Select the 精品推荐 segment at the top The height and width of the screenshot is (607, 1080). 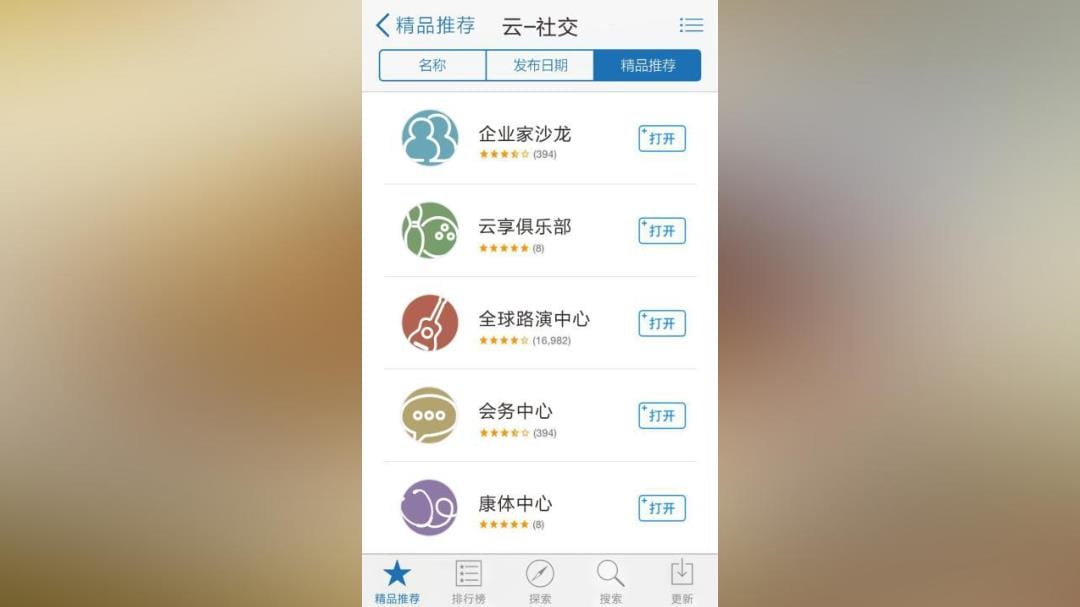tap(647, 65)
